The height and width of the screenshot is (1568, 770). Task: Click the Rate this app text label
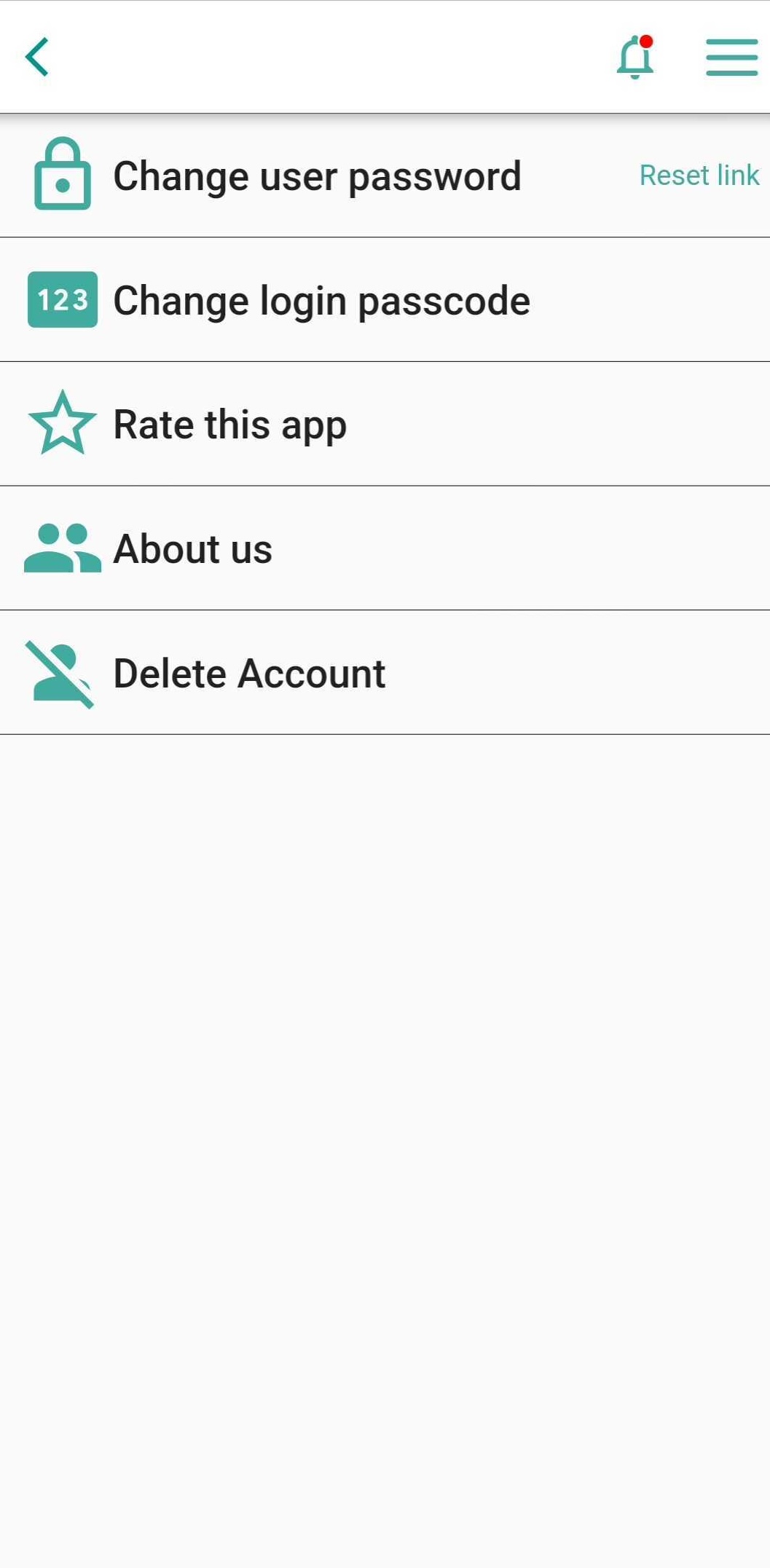pyautogui.click(x=229, y=423)
